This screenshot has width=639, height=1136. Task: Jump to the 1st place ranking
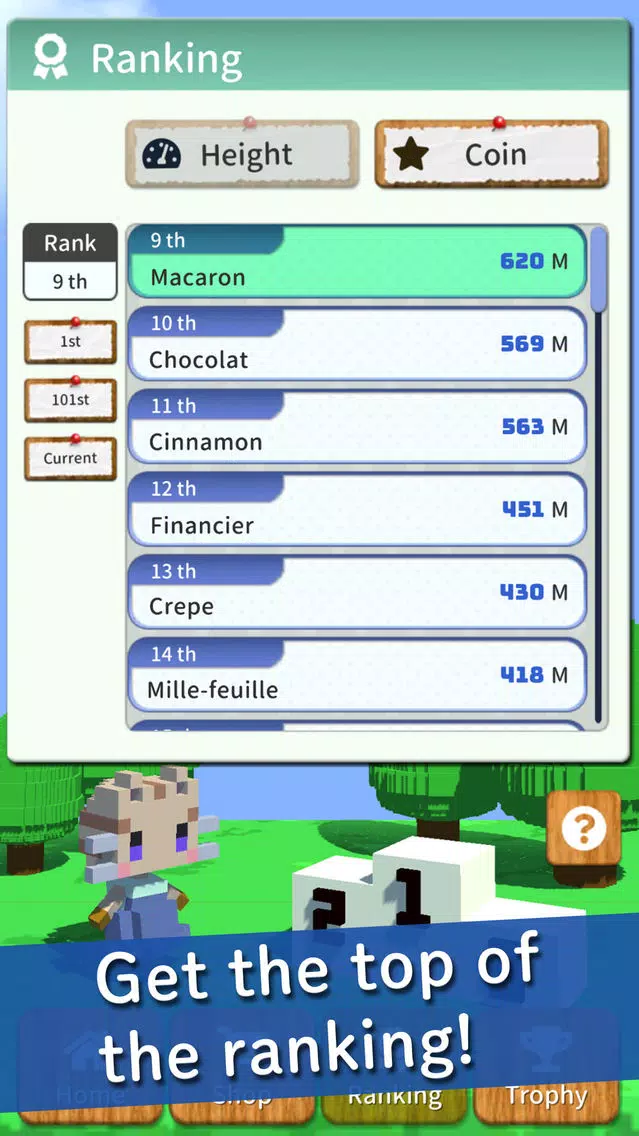coord(70,342)
